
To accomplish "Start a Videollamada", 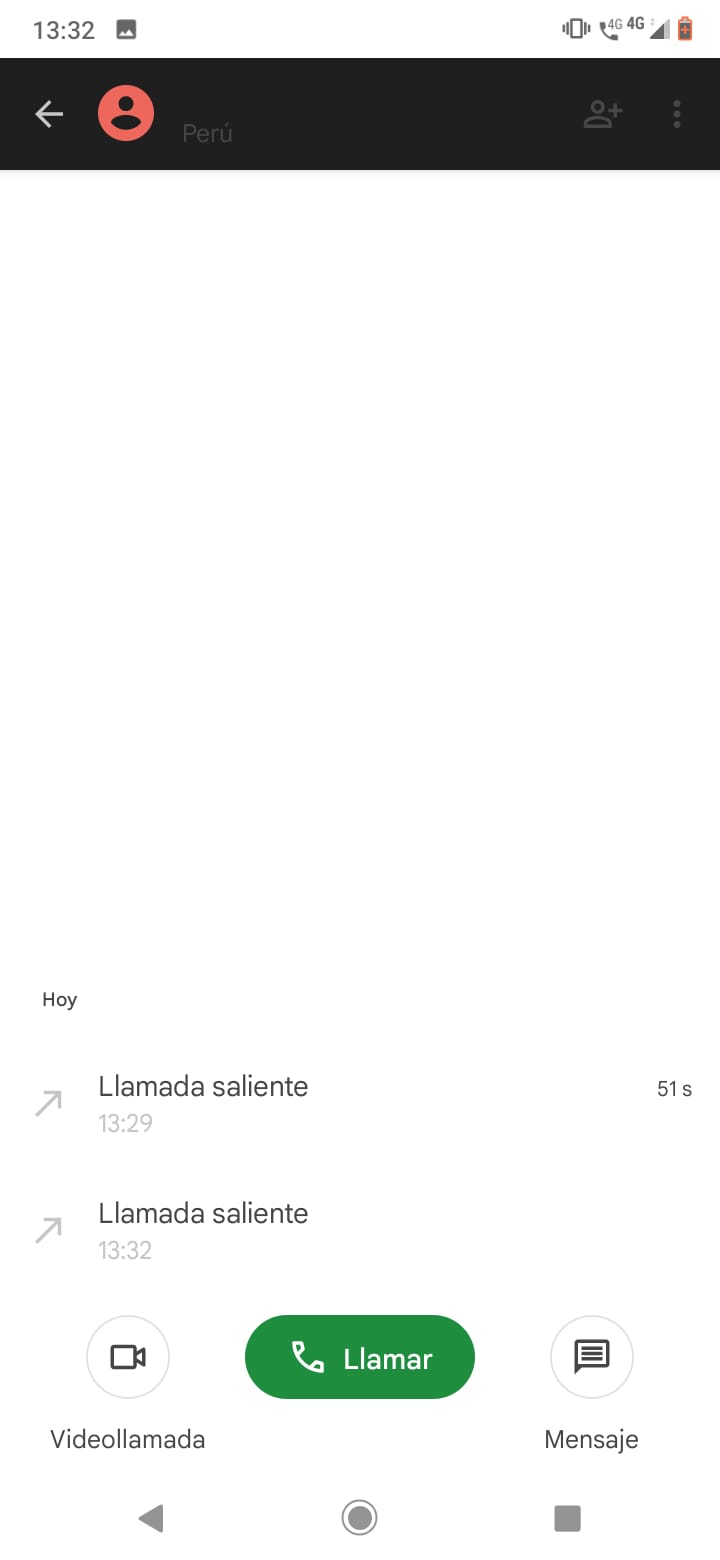I will point(128,1357).
